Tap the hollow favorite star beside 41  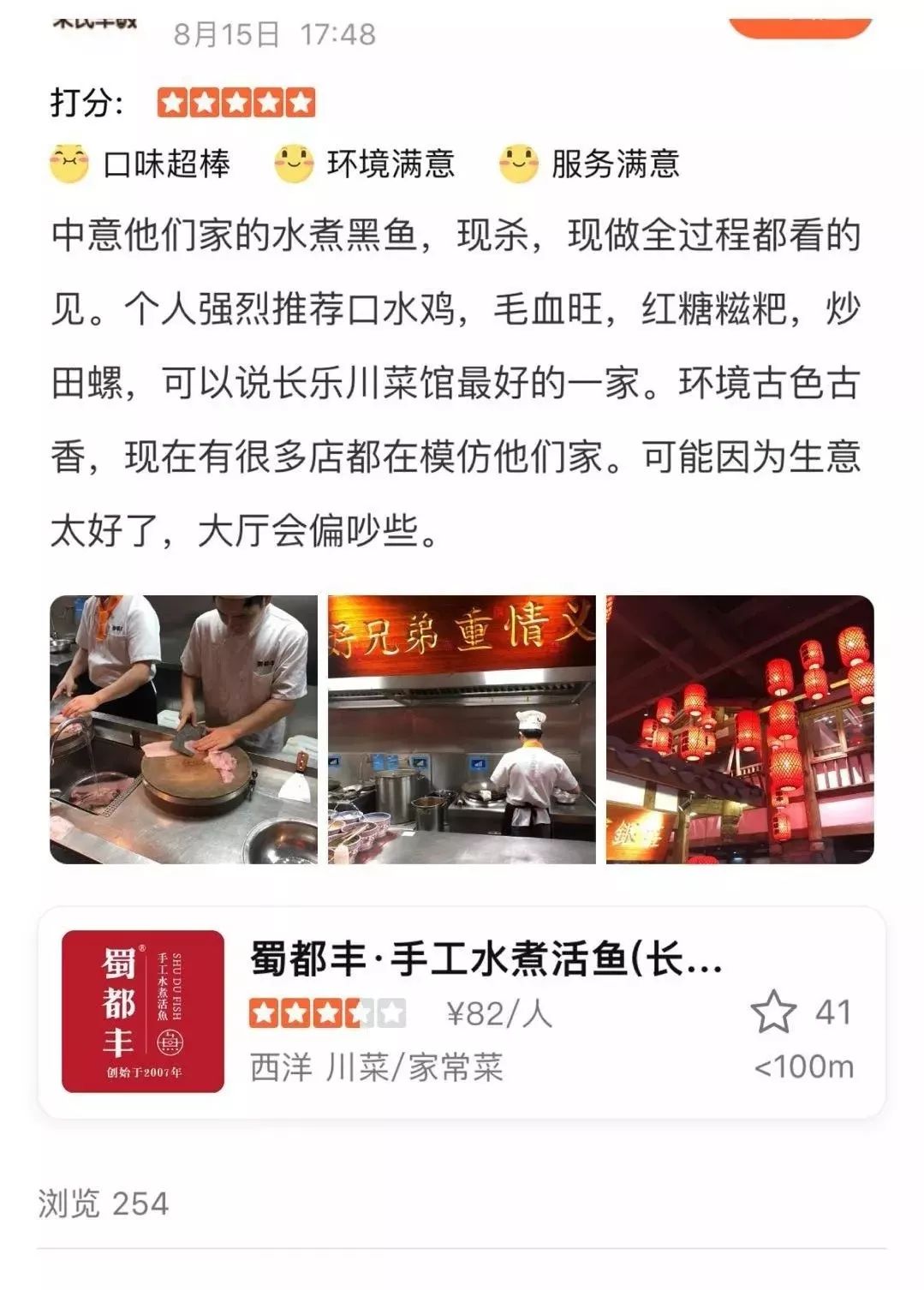tap(773, 1011)
